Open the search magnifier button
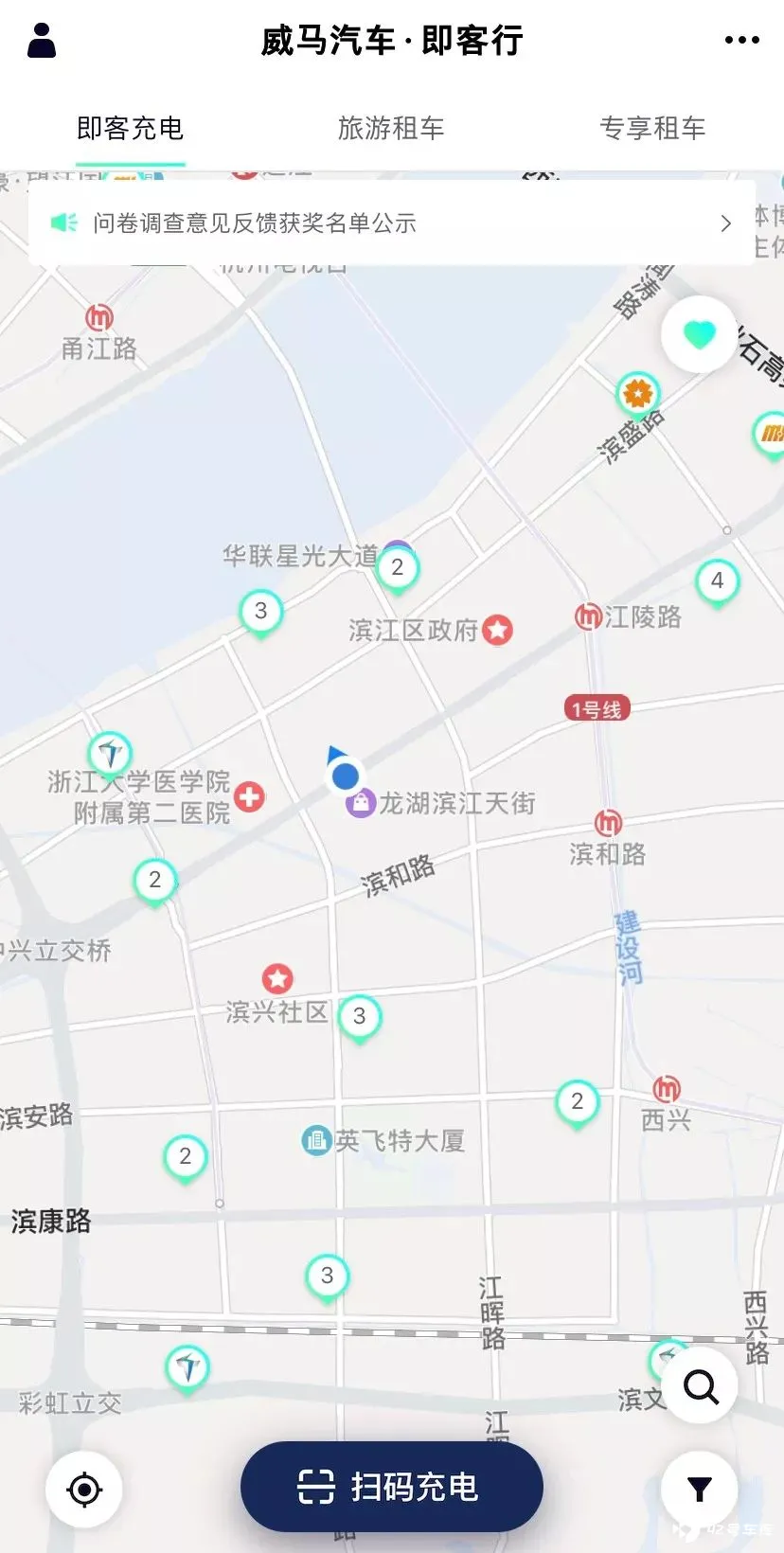Screen dimensions: 784x1553 700,1386
